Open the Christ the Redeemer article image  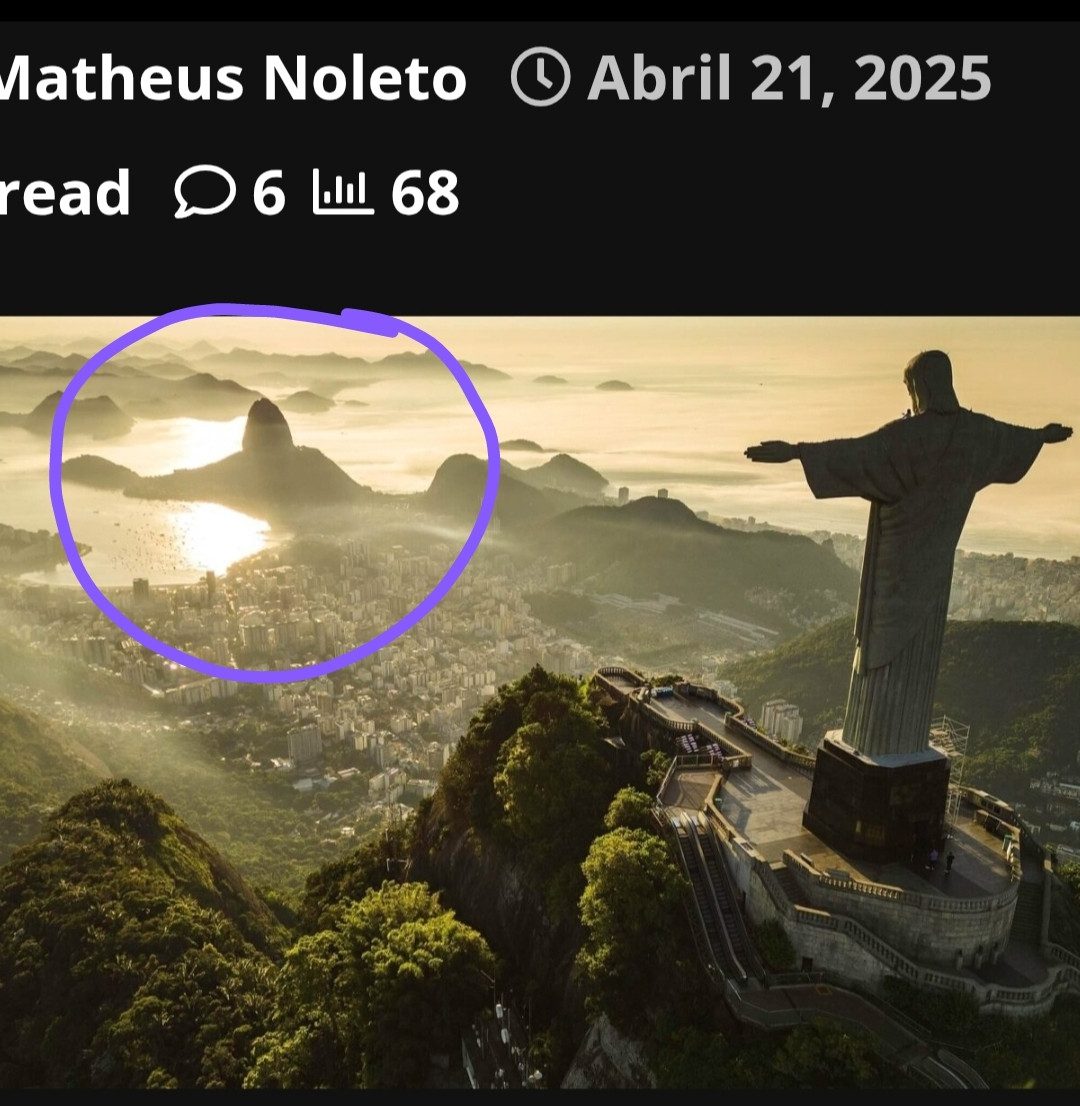[x=540, y=700]
